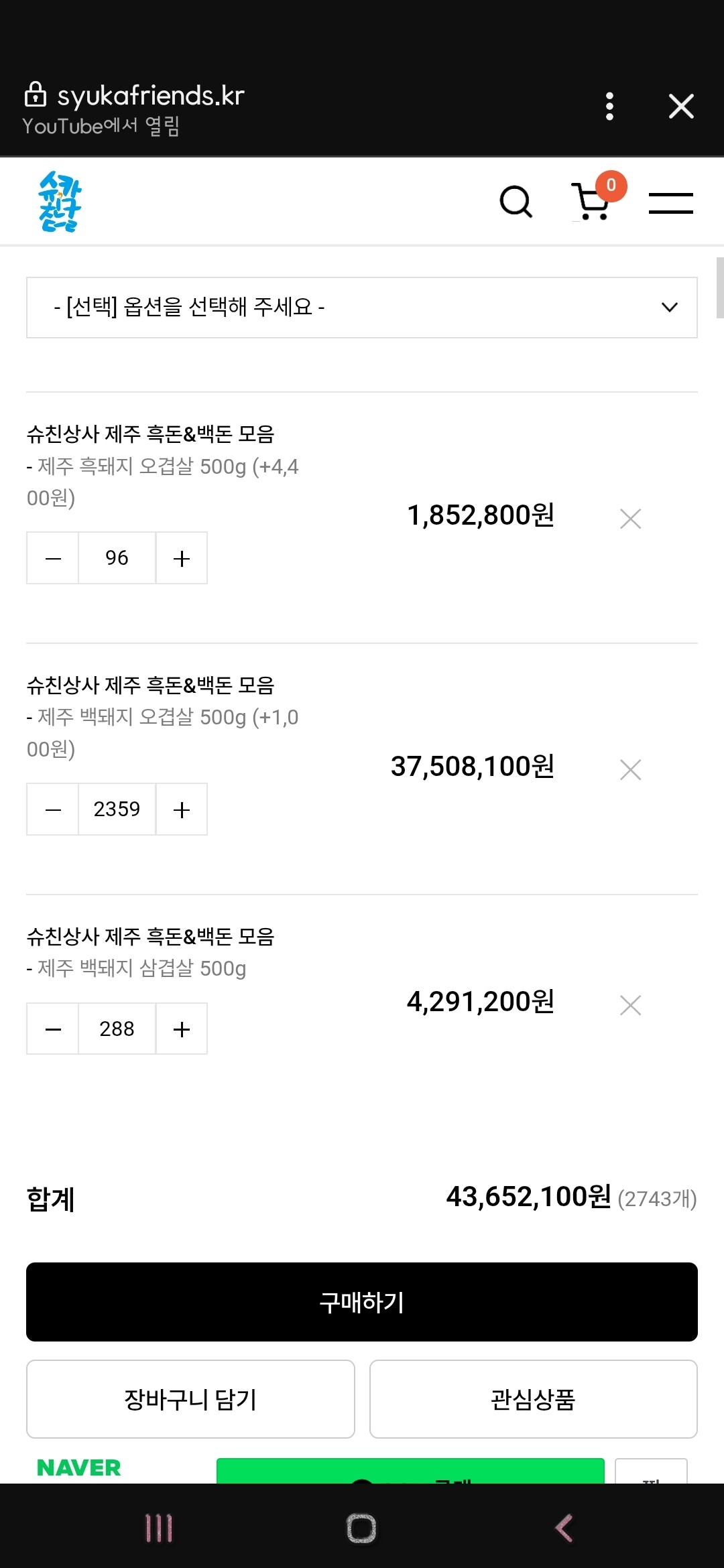Save to 관심상품 wishlist
724x1568 pixels.
(x=534, y=1399)
